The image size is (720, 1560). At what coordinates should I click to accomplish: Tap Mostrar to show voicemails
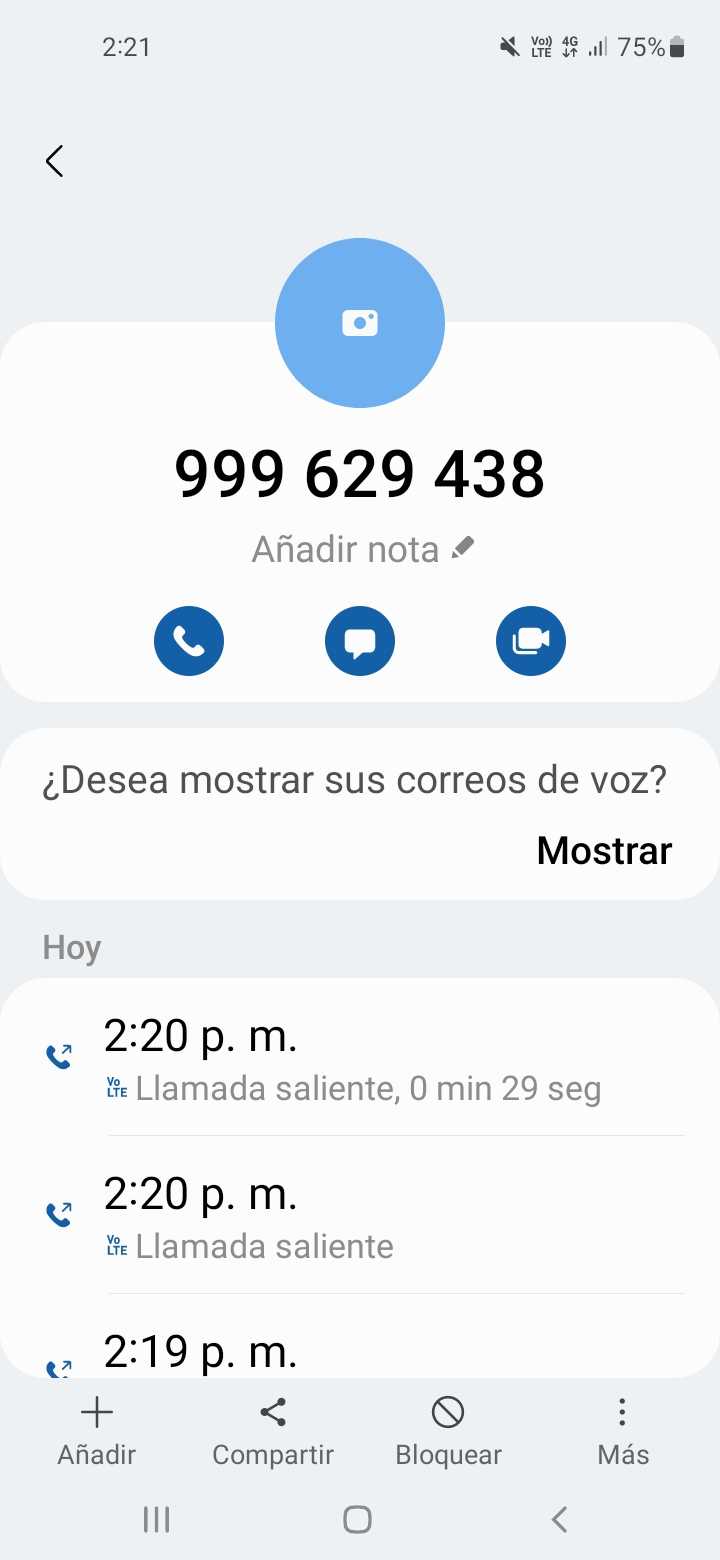(x=604, y=850)
